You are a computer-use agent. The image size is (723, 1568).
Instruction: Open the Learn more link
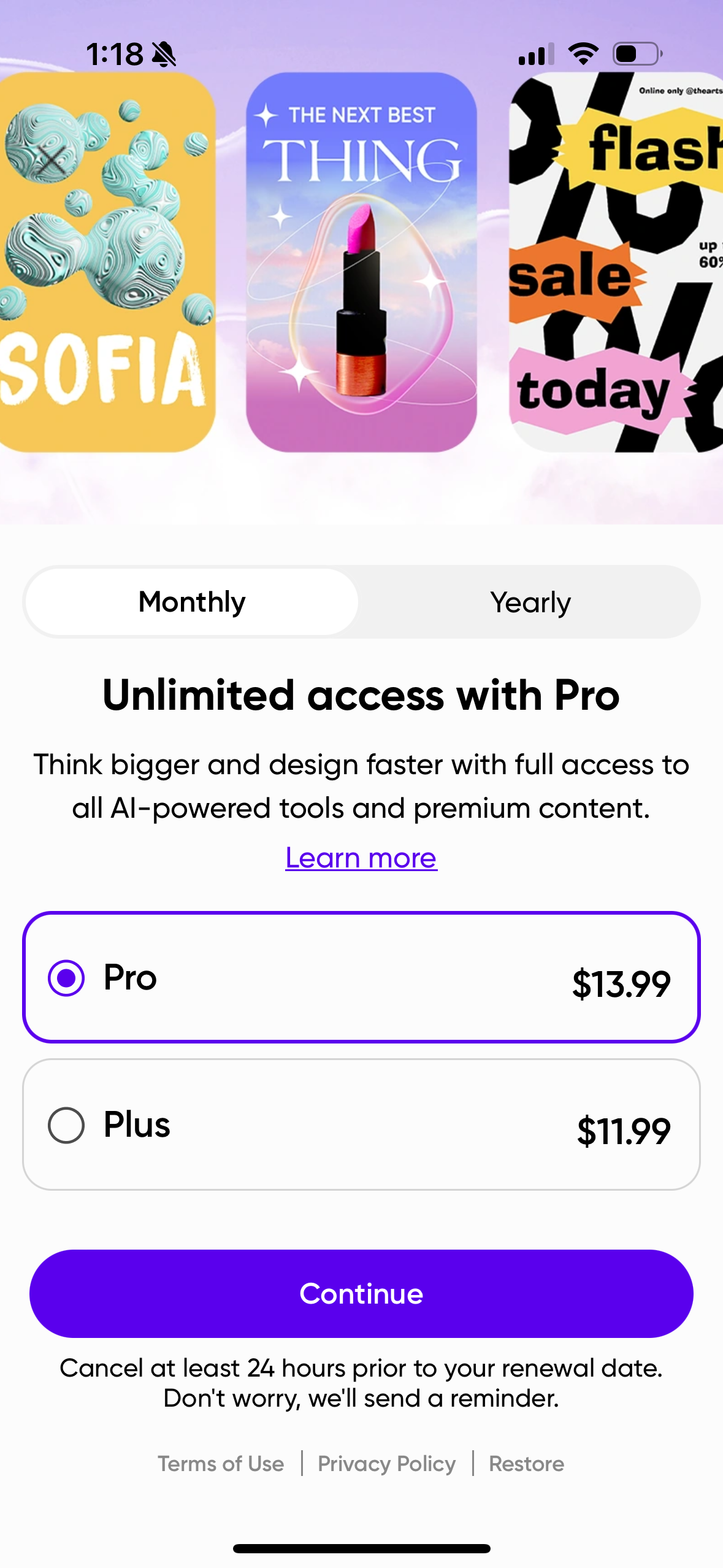[x=361, y=858]
